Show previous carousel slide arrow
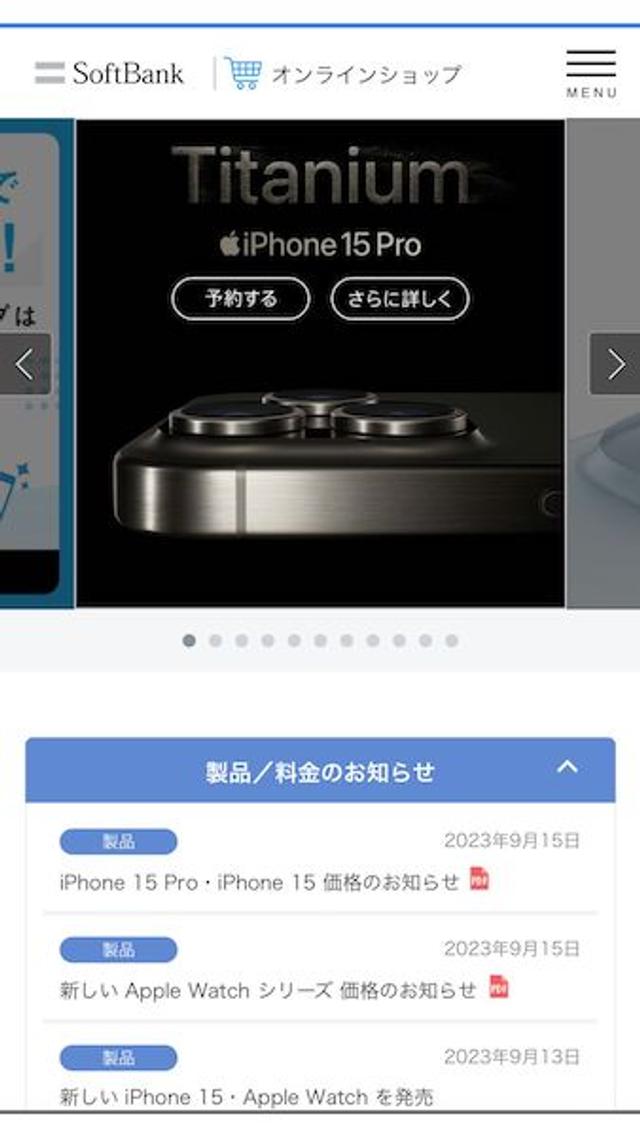 pyautogui.click(x=25, y=364)
